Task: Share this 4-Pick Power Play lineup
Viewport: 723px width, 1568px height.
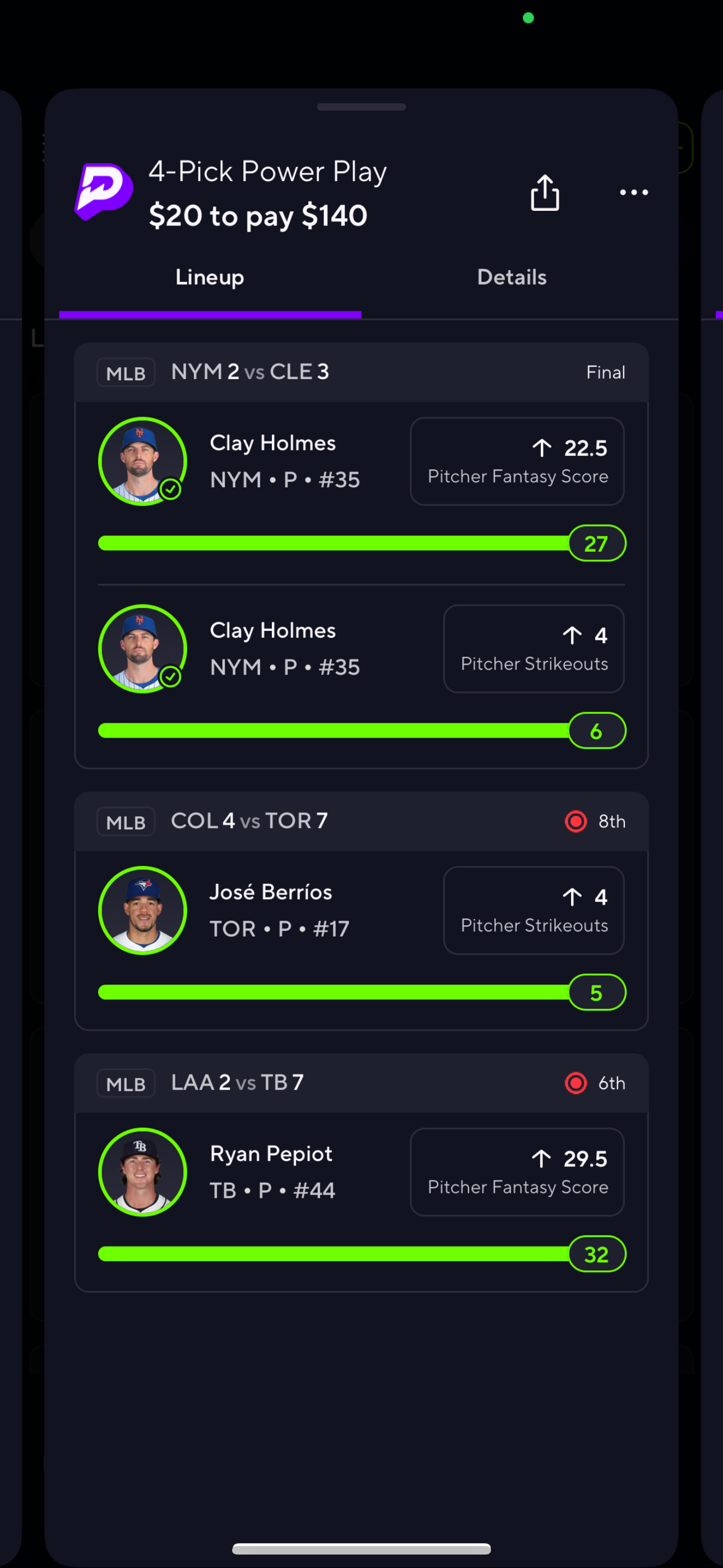Action: pos(544,192)
